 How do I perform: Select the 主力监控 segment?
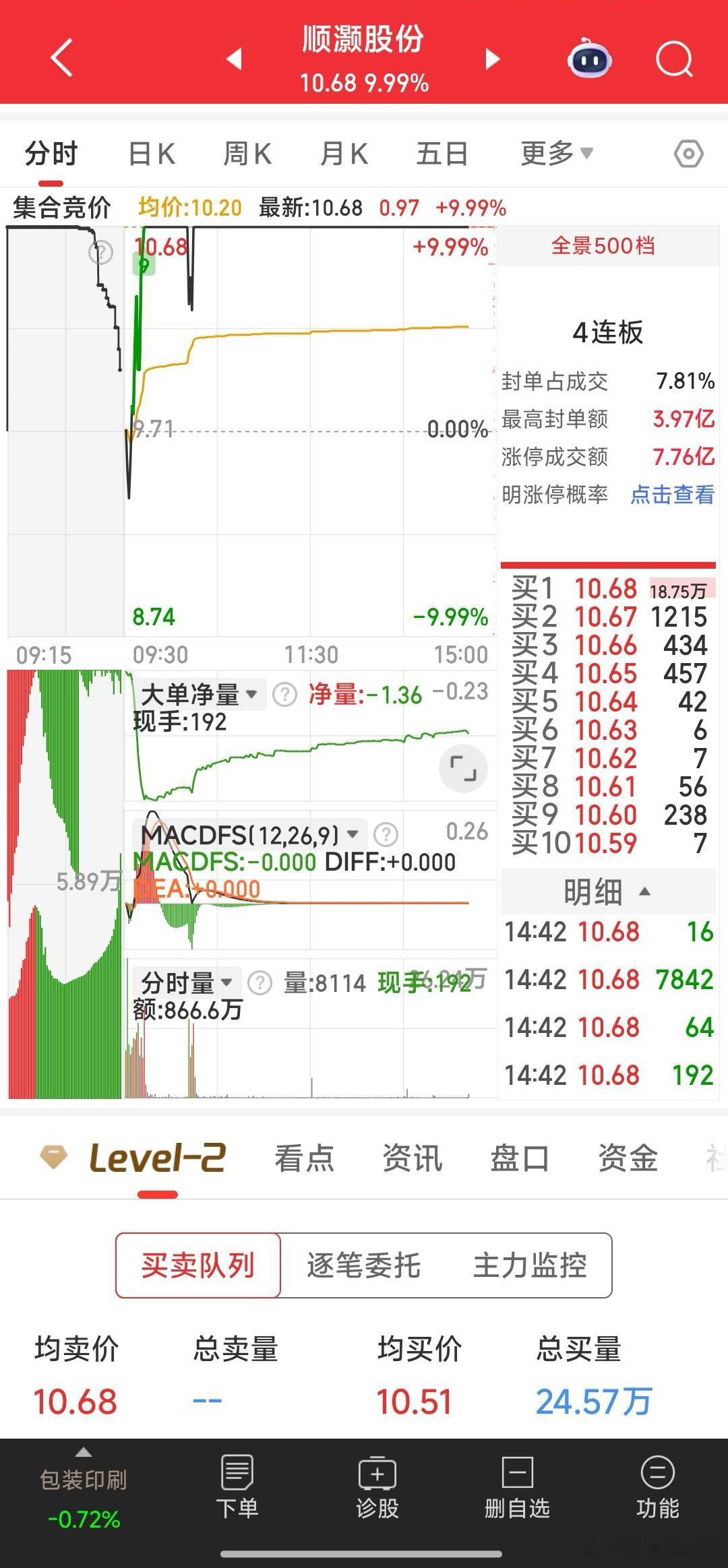(x=530, y=1265)
